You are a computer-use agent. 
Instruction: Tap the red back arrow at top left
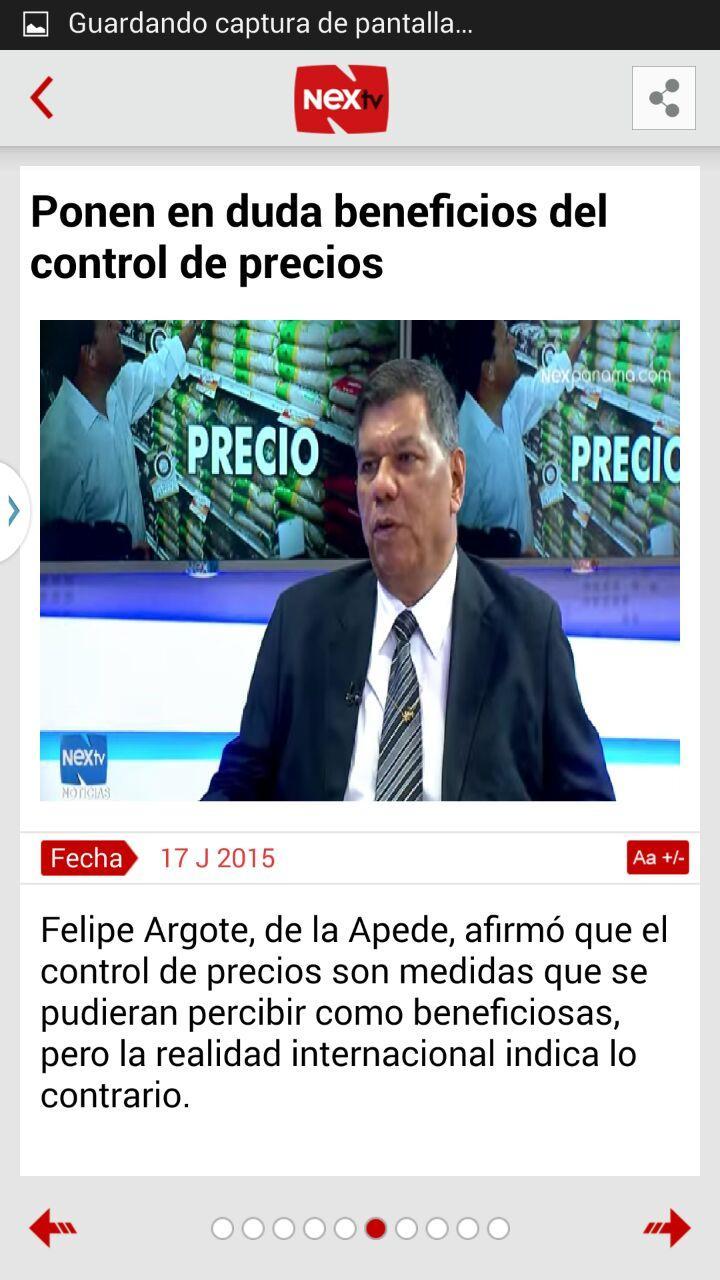(42, 97)
